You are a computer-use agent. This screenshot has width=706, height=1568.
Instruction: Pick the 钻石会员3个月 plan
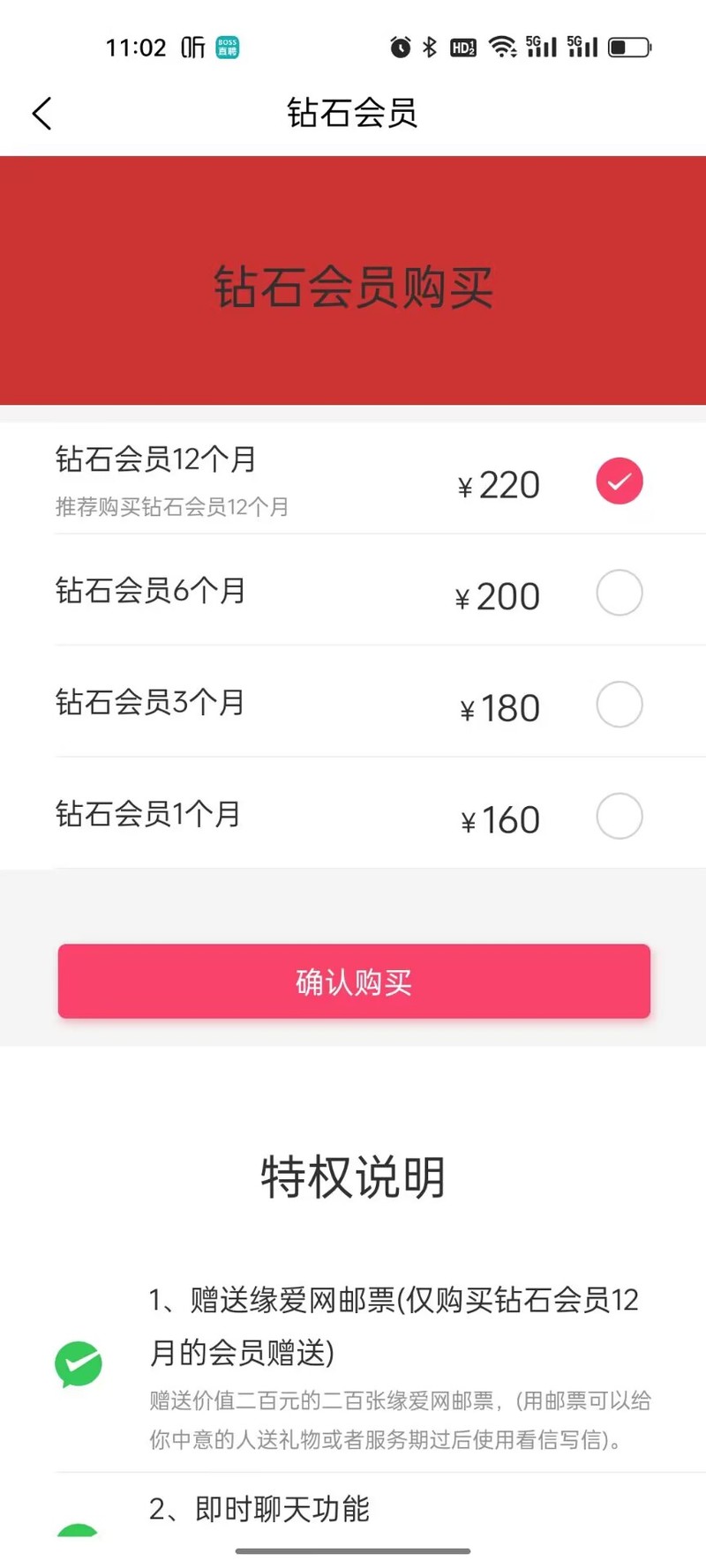click(x=619, y=705)
